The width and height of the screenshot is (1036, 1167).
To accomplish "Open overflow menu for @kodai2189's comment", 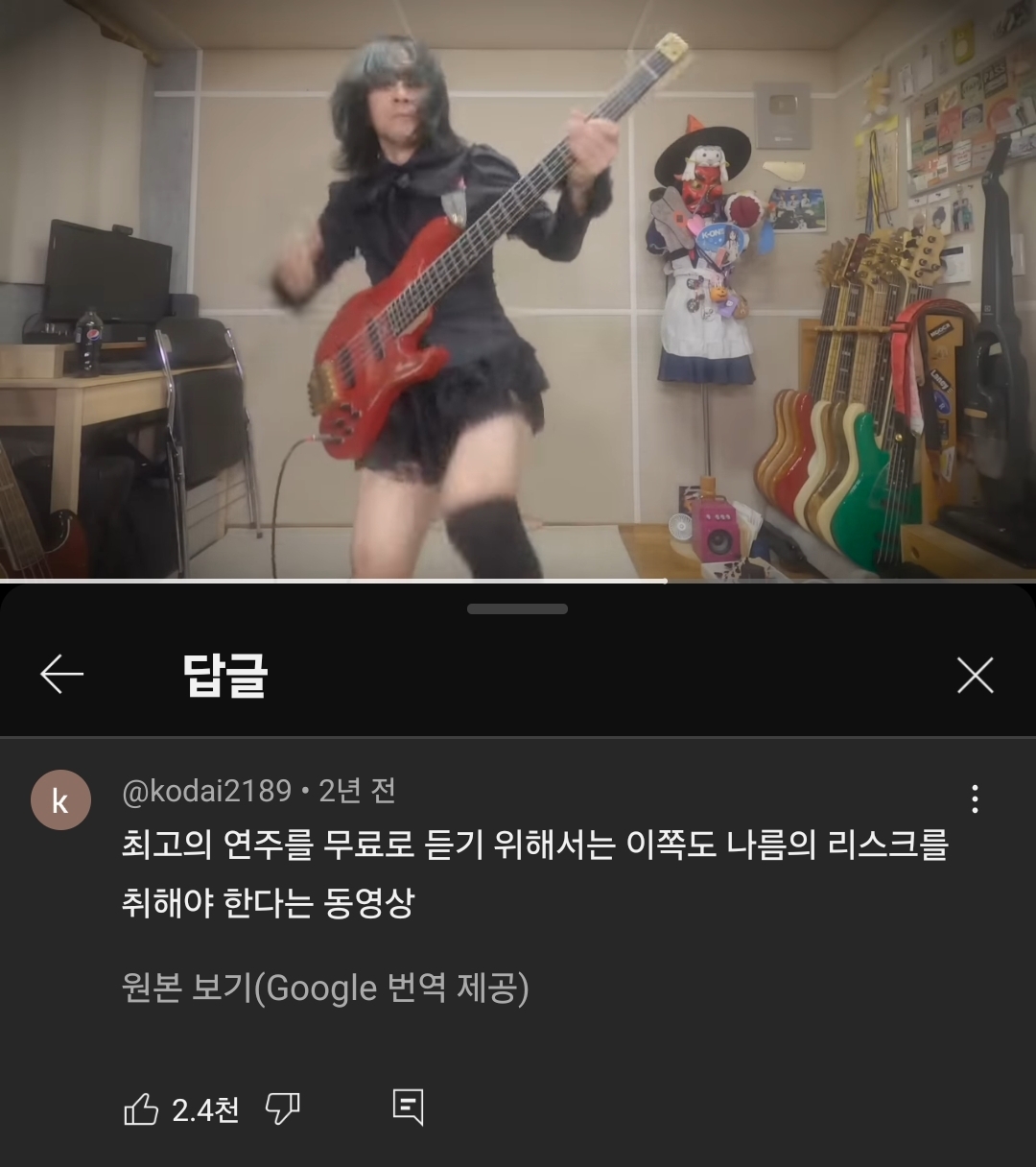I will point(975,798).
